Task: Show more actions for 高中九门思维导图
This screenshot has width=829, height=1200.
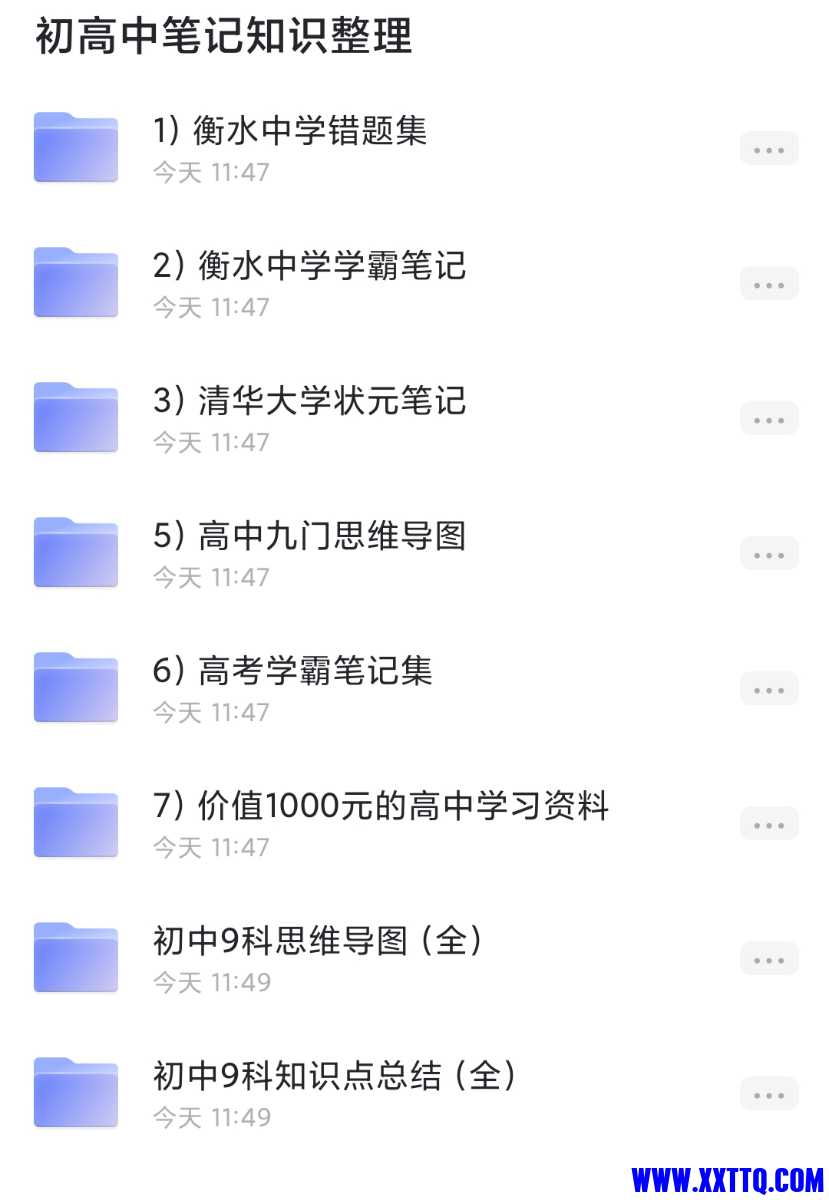Action: click(x=769, y=554)
